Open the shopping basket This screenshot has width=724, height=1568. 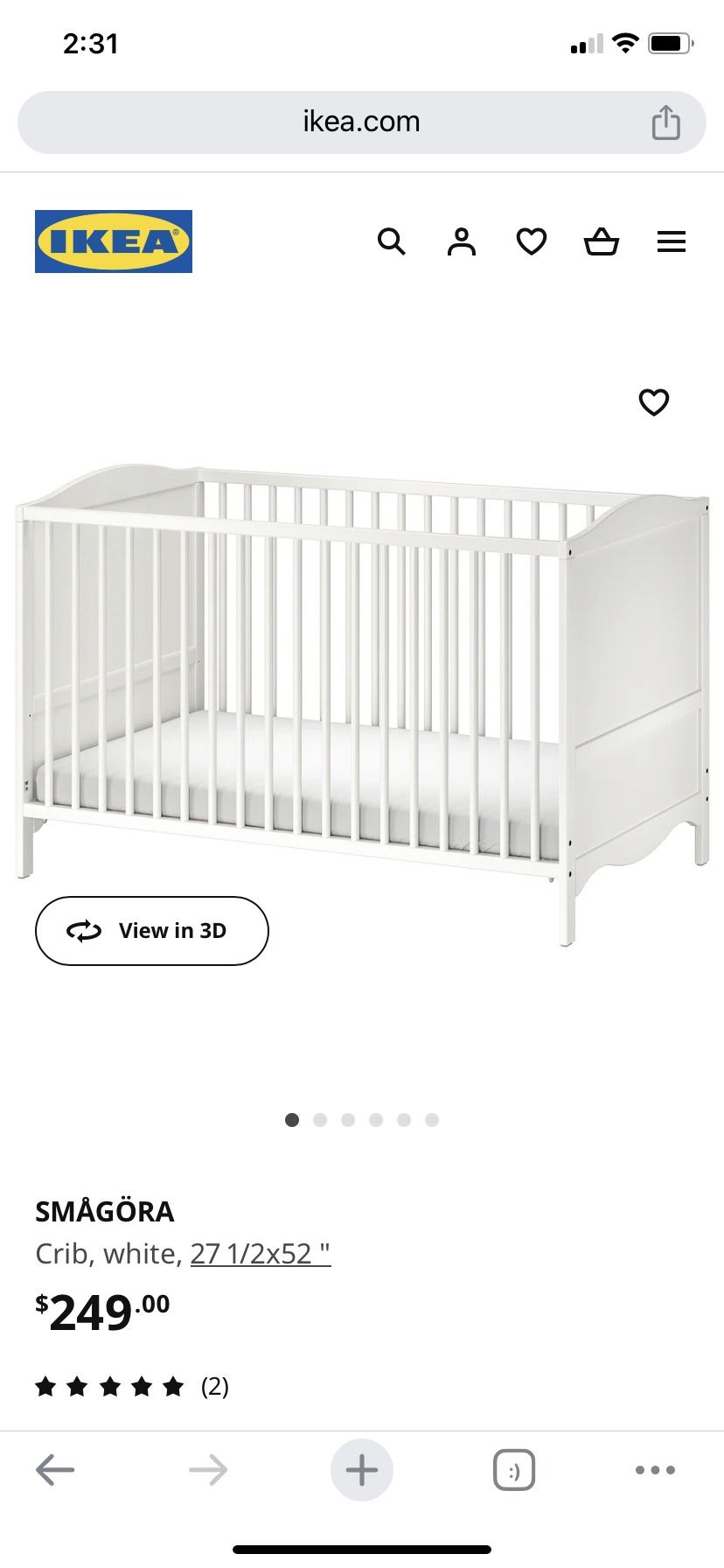point(602,241)
